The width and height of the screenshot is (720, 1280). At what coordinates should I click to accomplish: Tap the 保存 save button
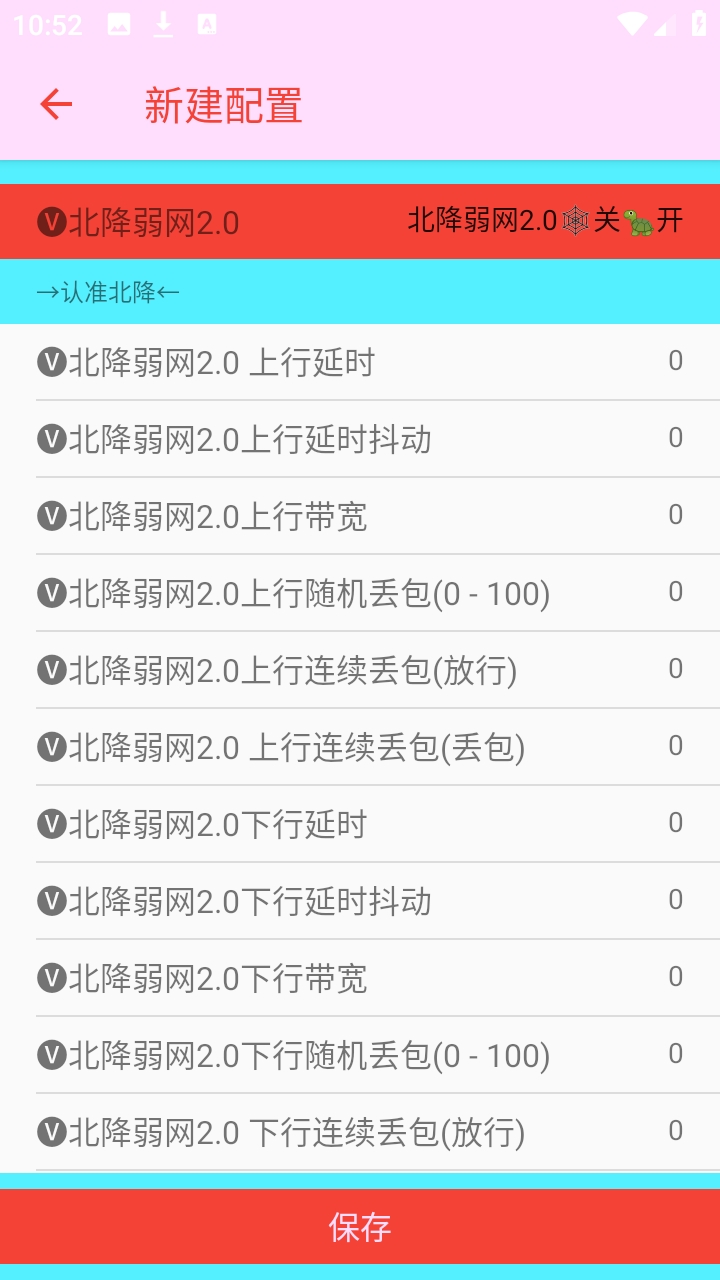[360, 1227]
